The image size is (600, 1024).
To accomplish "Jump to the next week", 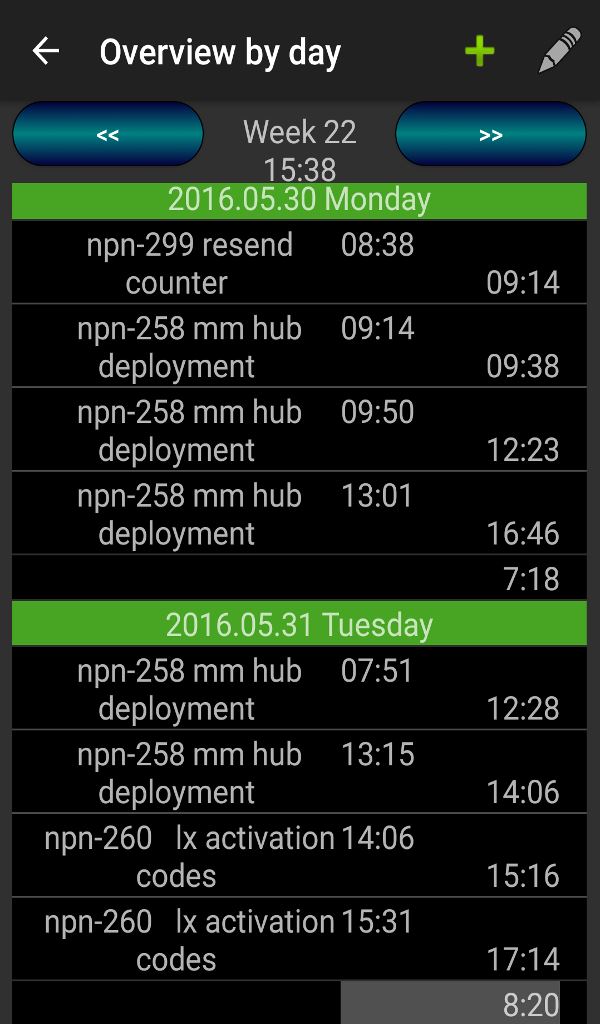I will pyautogui.click(x=491, y=134).
